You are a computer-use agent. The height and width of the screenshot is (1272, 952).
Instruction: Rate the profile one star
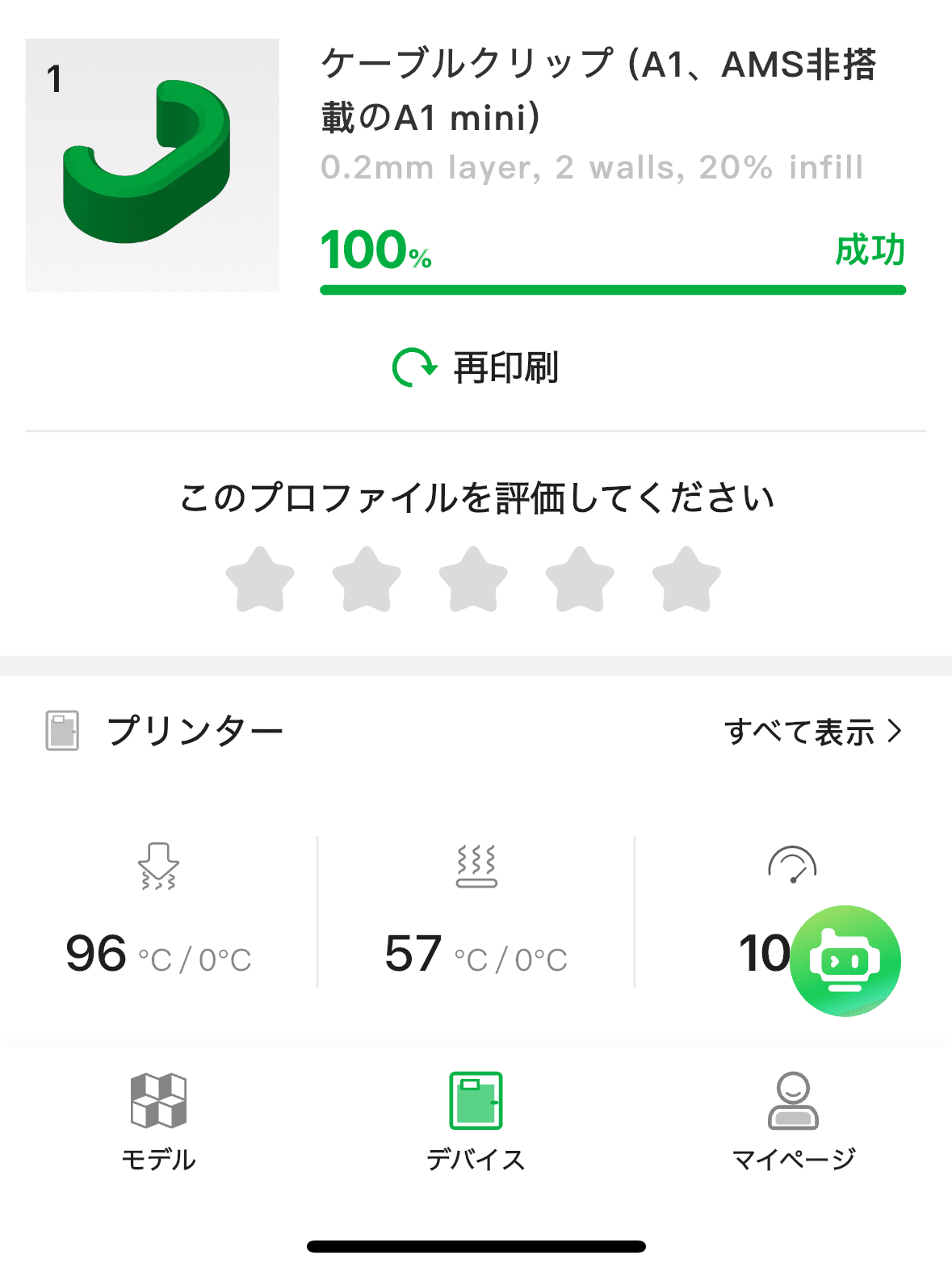click(260, 579)
